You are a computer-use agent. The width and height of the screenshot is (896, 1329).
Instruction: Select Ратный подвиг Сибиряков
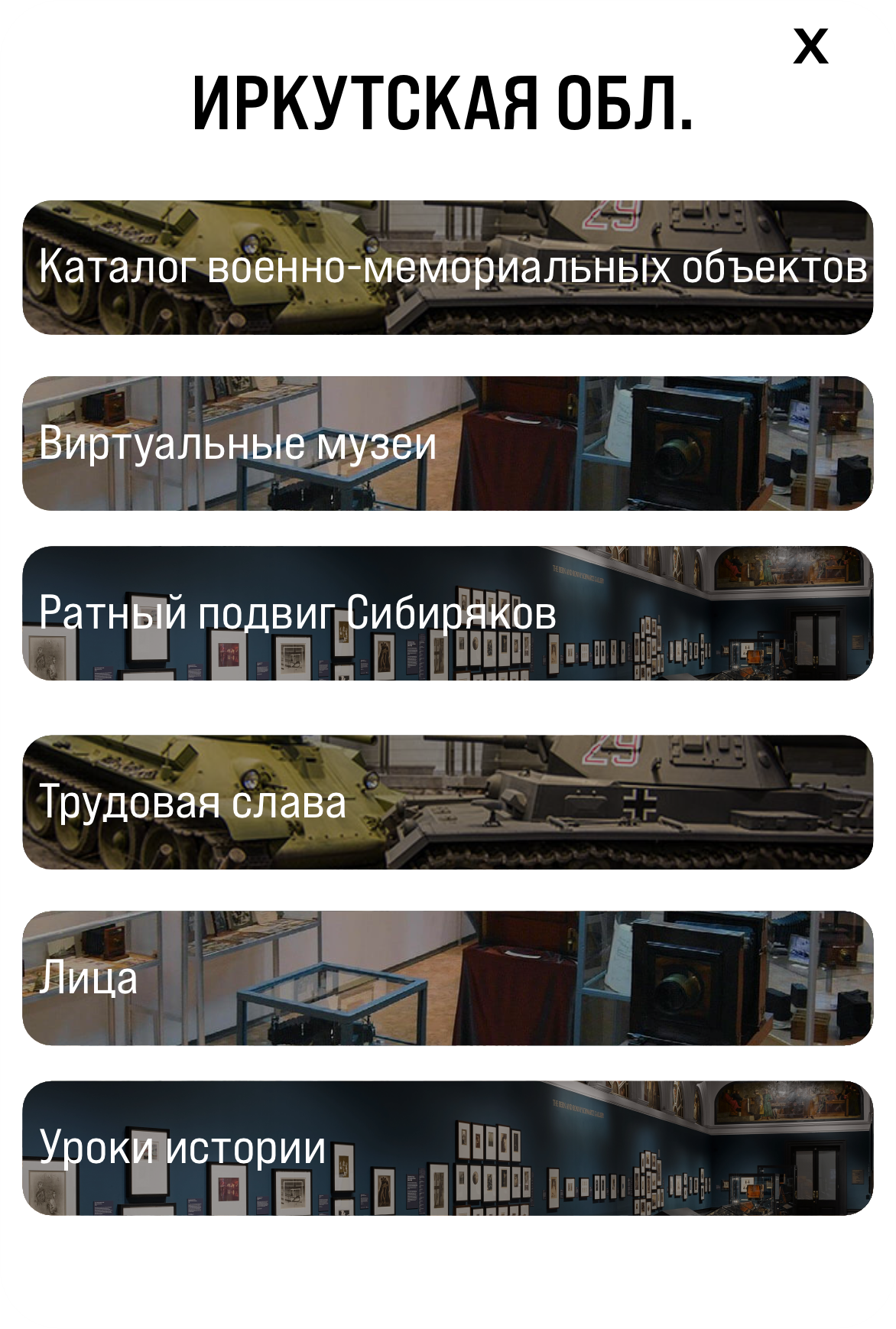(x=448, y=613)
